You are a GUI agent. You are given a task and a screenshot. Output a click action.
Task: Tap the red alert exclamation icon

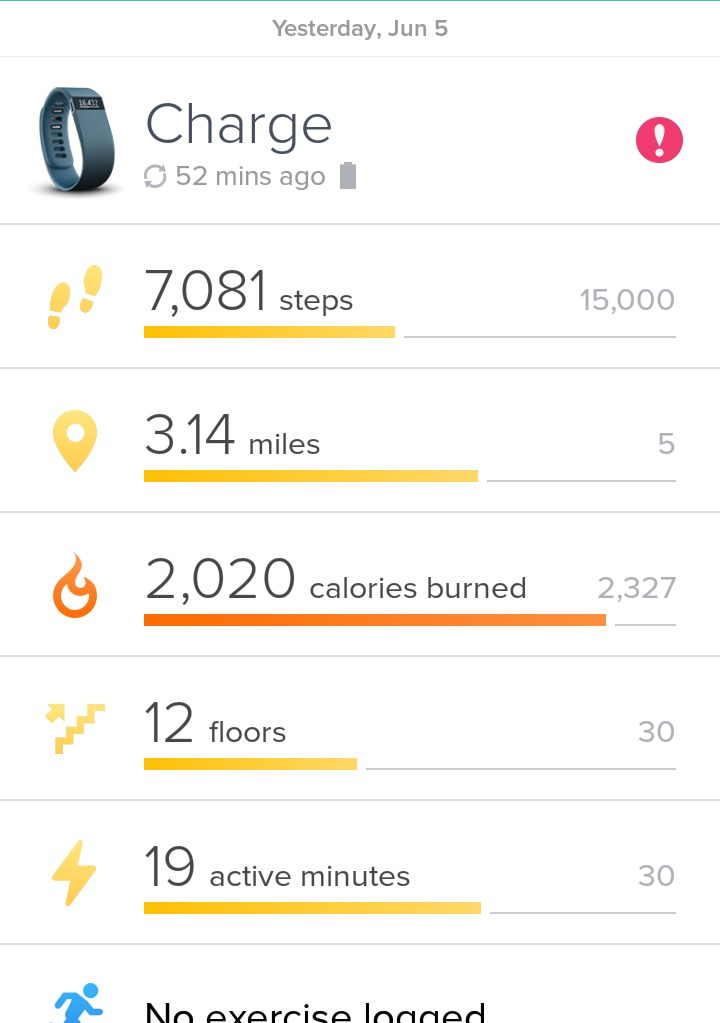point(659,141)
